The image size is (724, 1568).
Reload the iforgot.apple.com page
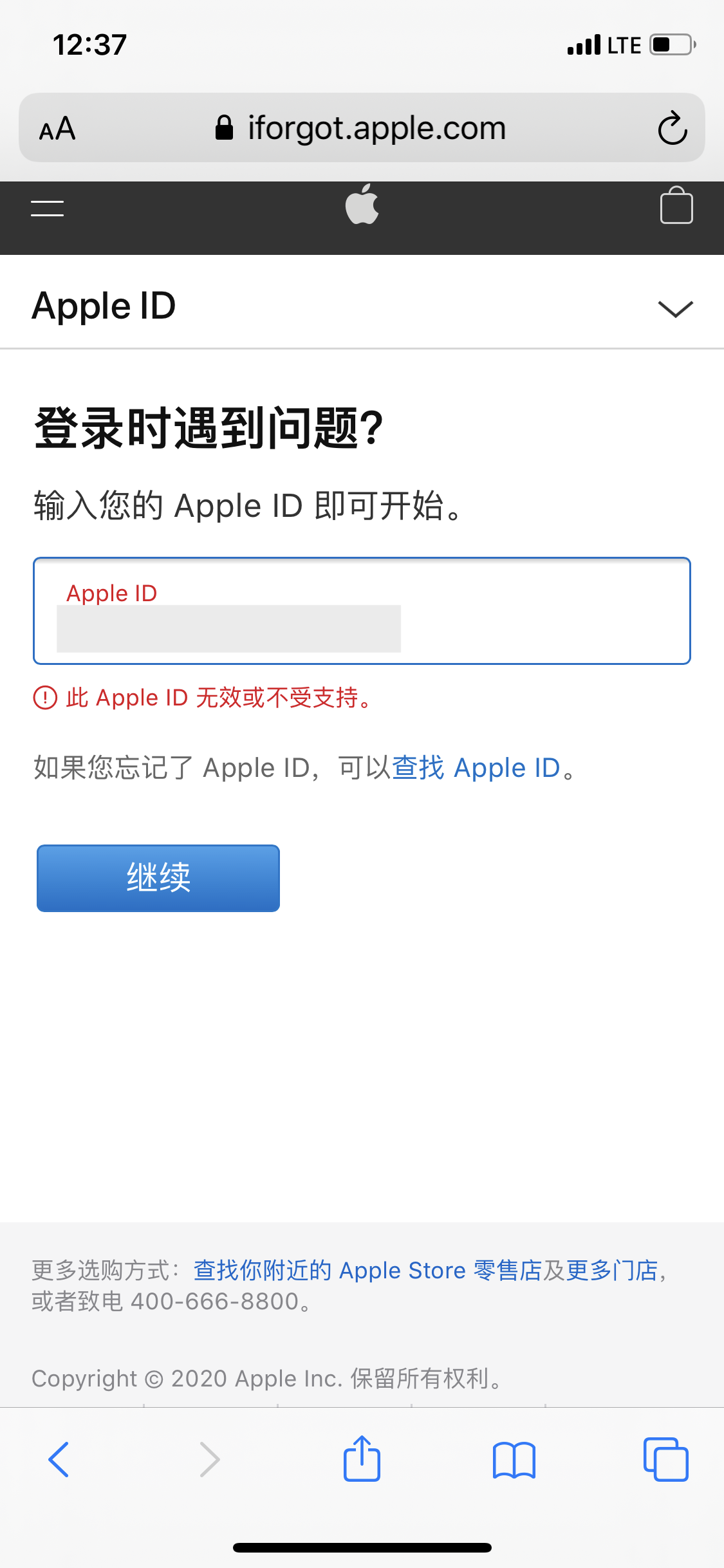point(673,128)
